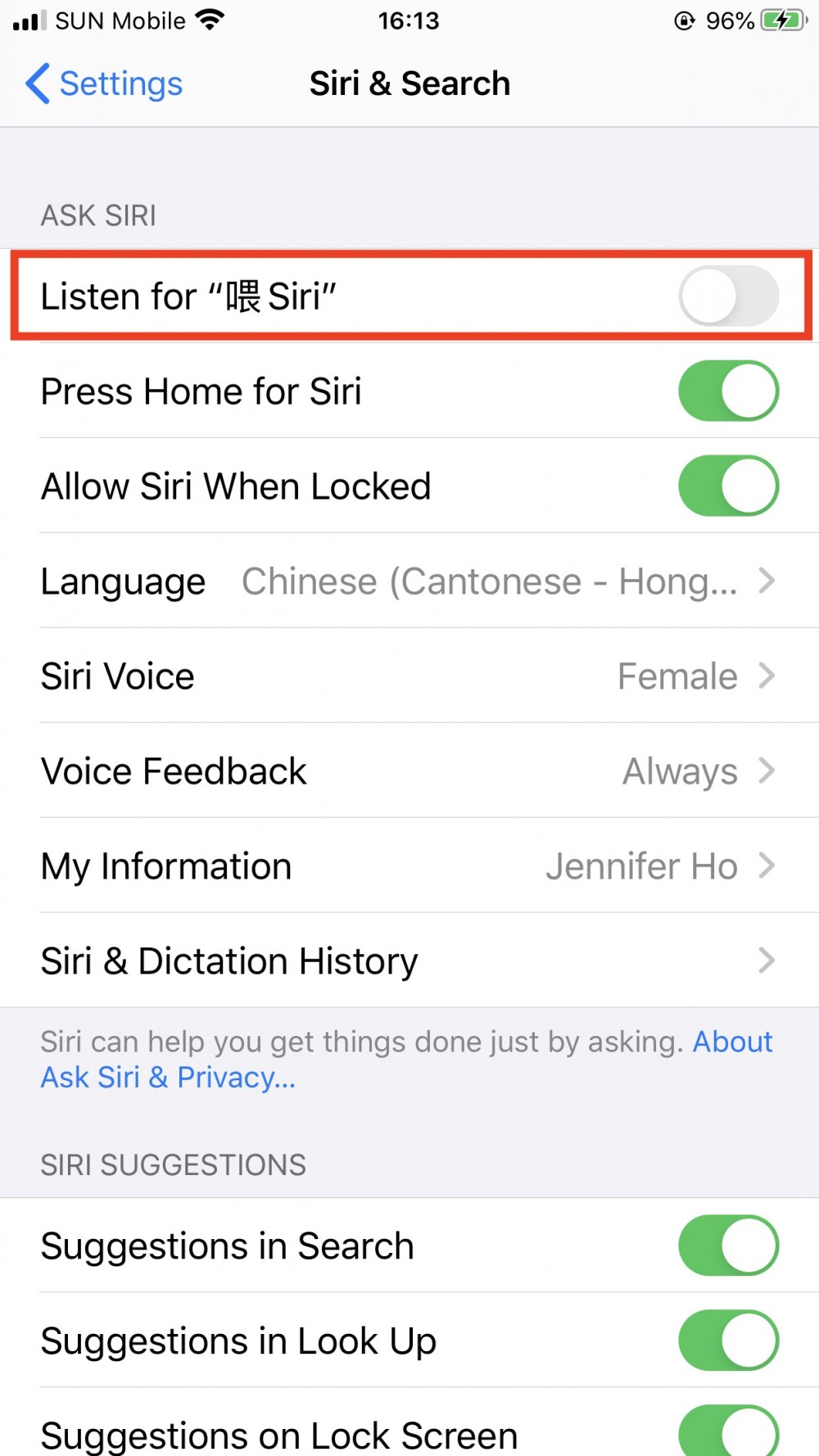The image size is (819, 1456).
Task: Enable Listen for "喂 Siri" switch
Action: tap(727, 296)
